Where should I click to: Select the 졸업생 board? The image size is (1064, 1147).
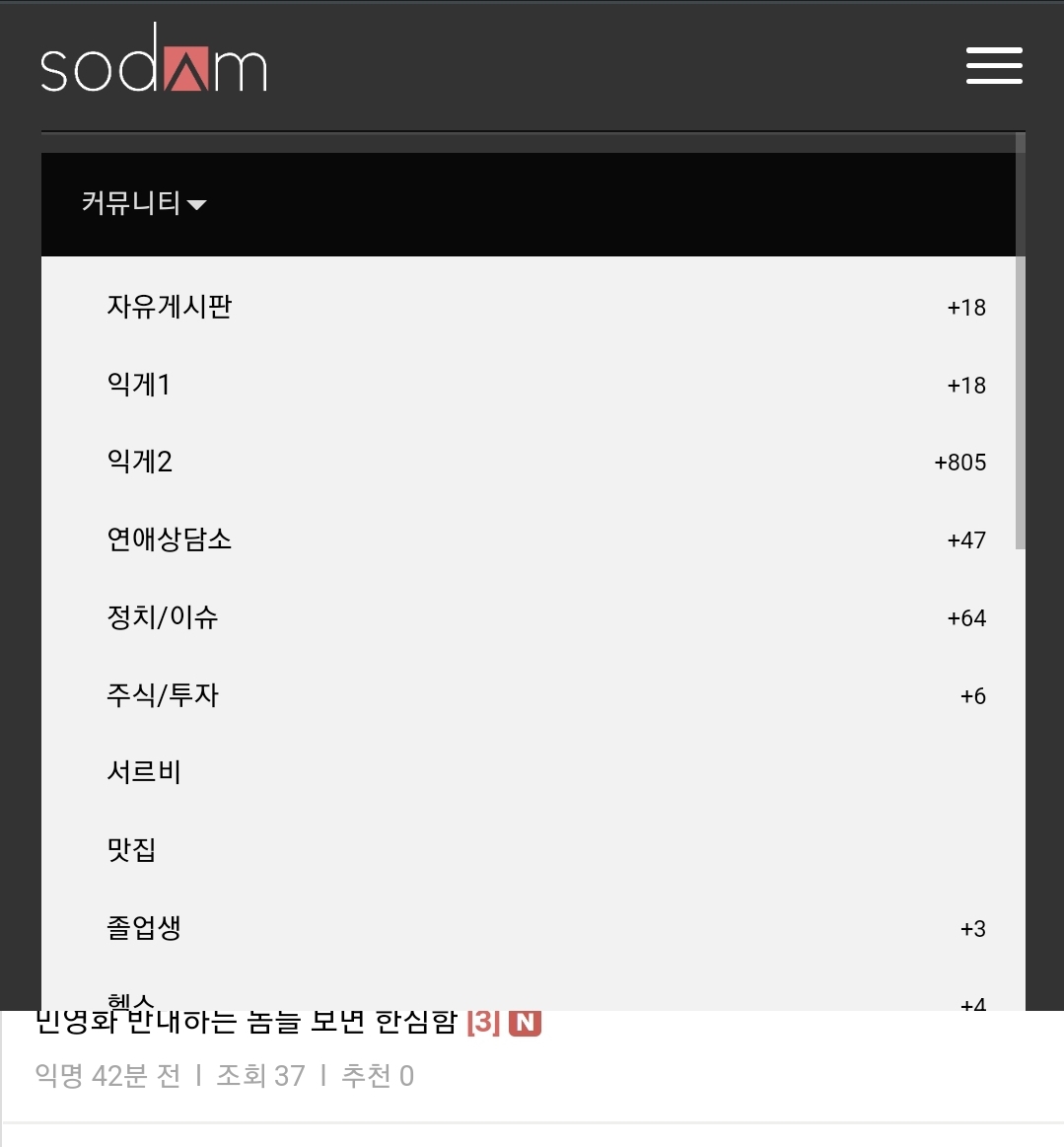[144, 928]
